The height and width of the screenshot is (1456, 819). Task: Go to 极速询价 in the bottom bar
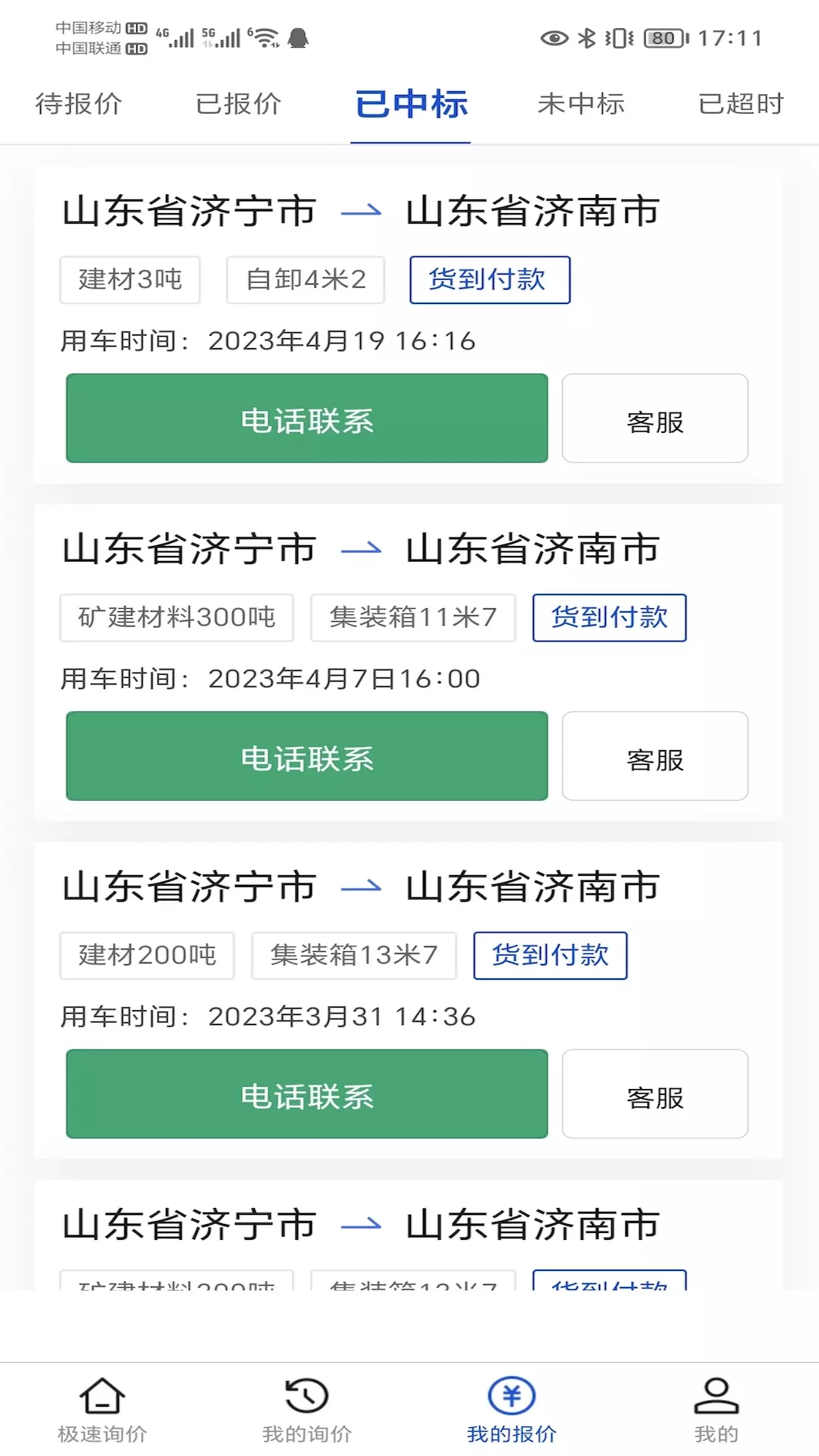click(102, 1410)
